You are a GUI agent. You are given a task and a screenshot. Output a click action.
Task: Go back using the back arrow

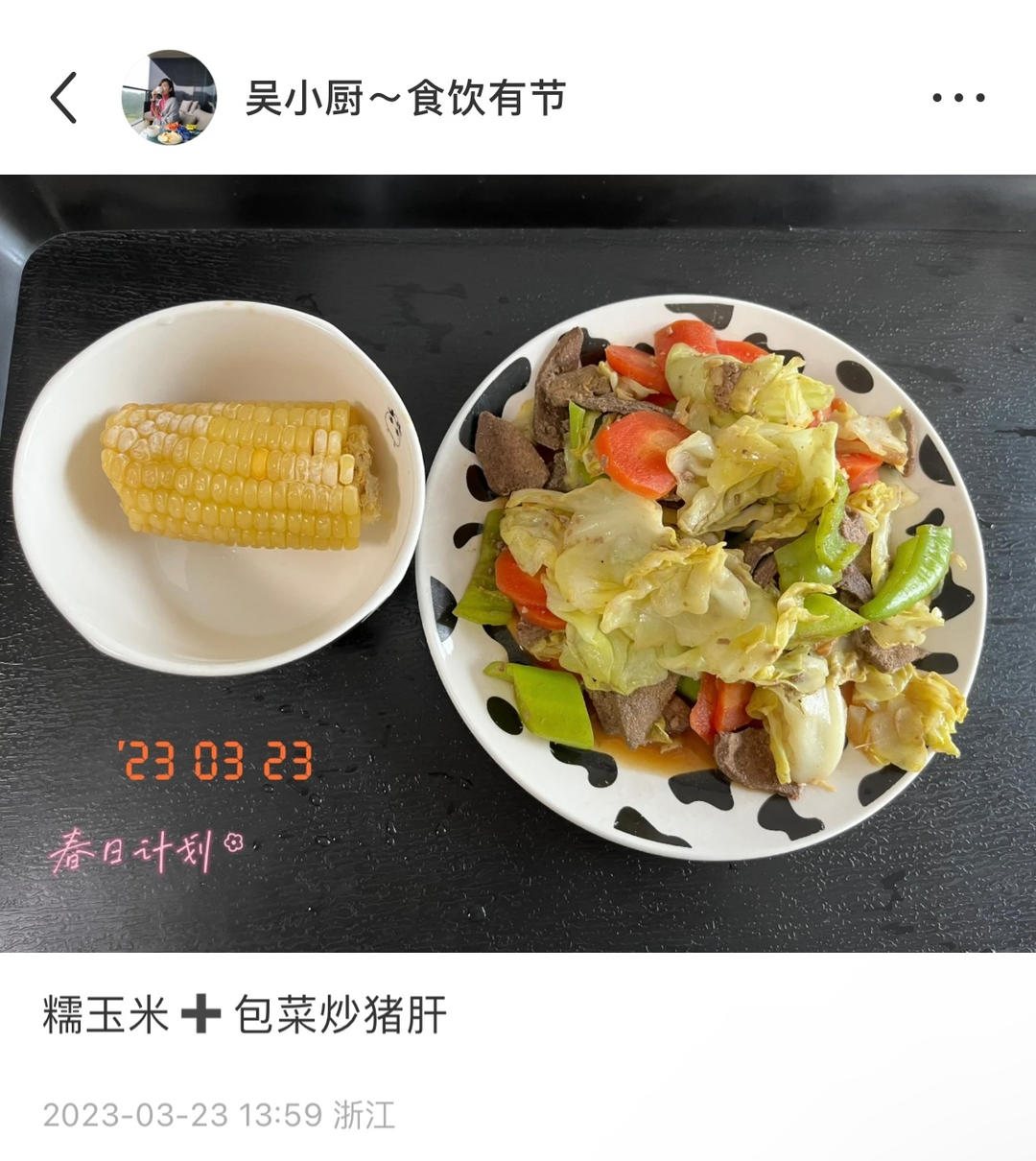63,98
